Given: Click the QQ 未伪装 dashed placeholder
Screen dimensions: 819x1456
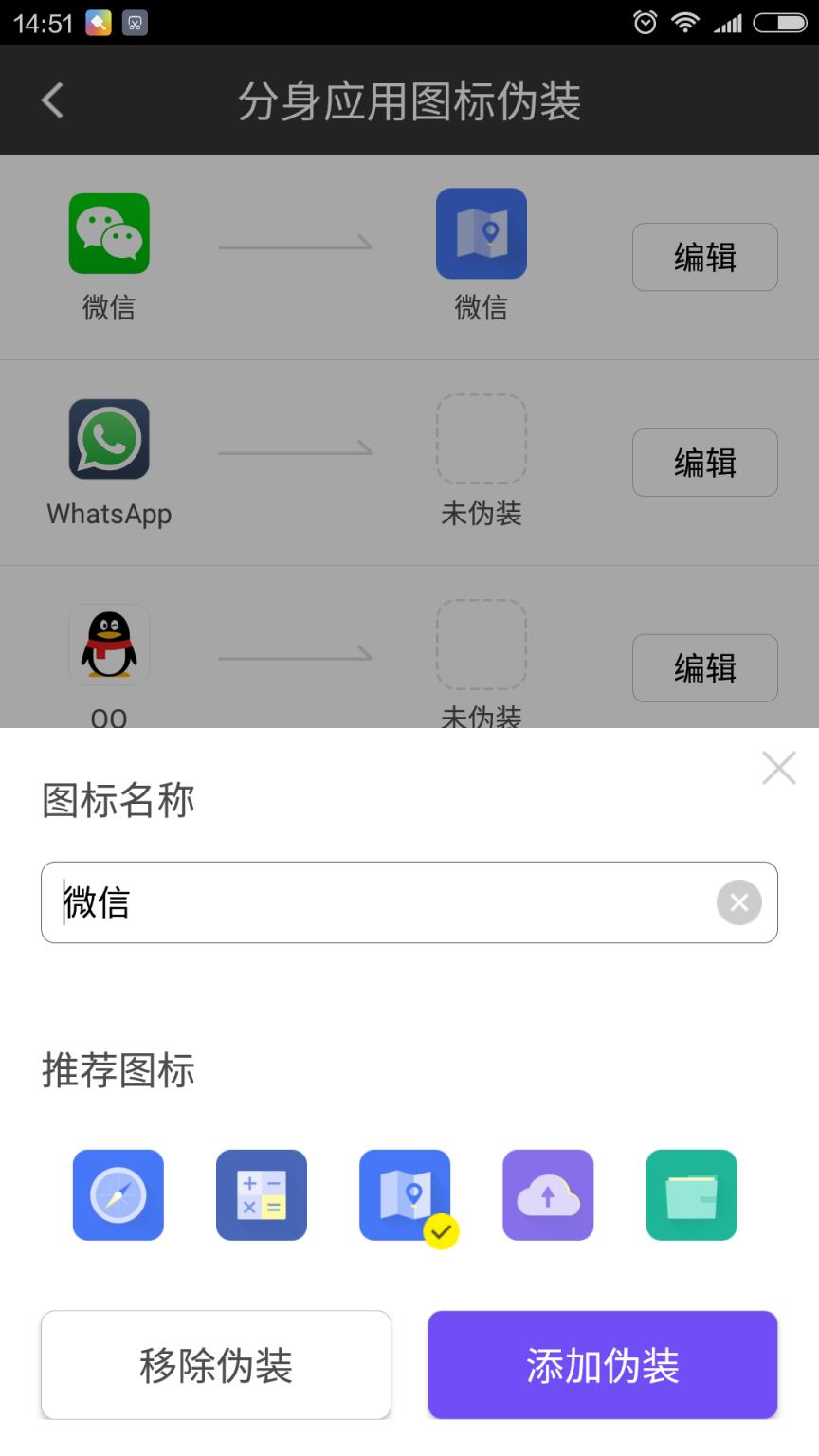Looking at the screenshot, I should pyautogui.click(x=481, y=645).
